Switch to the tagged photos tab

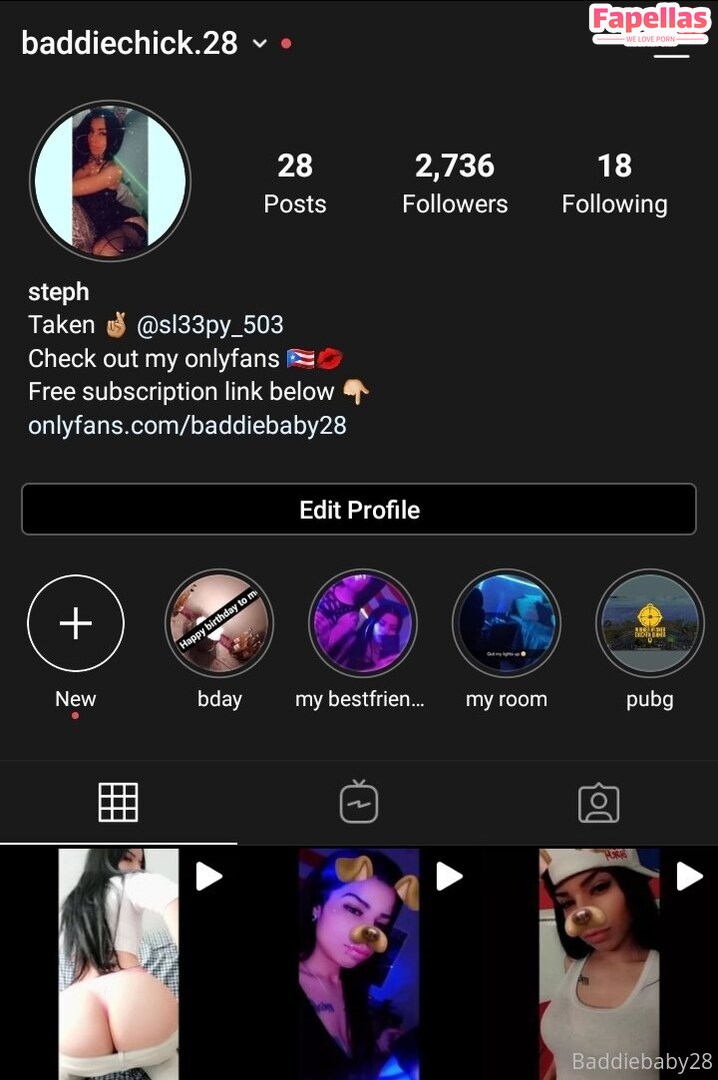point(599,802)
